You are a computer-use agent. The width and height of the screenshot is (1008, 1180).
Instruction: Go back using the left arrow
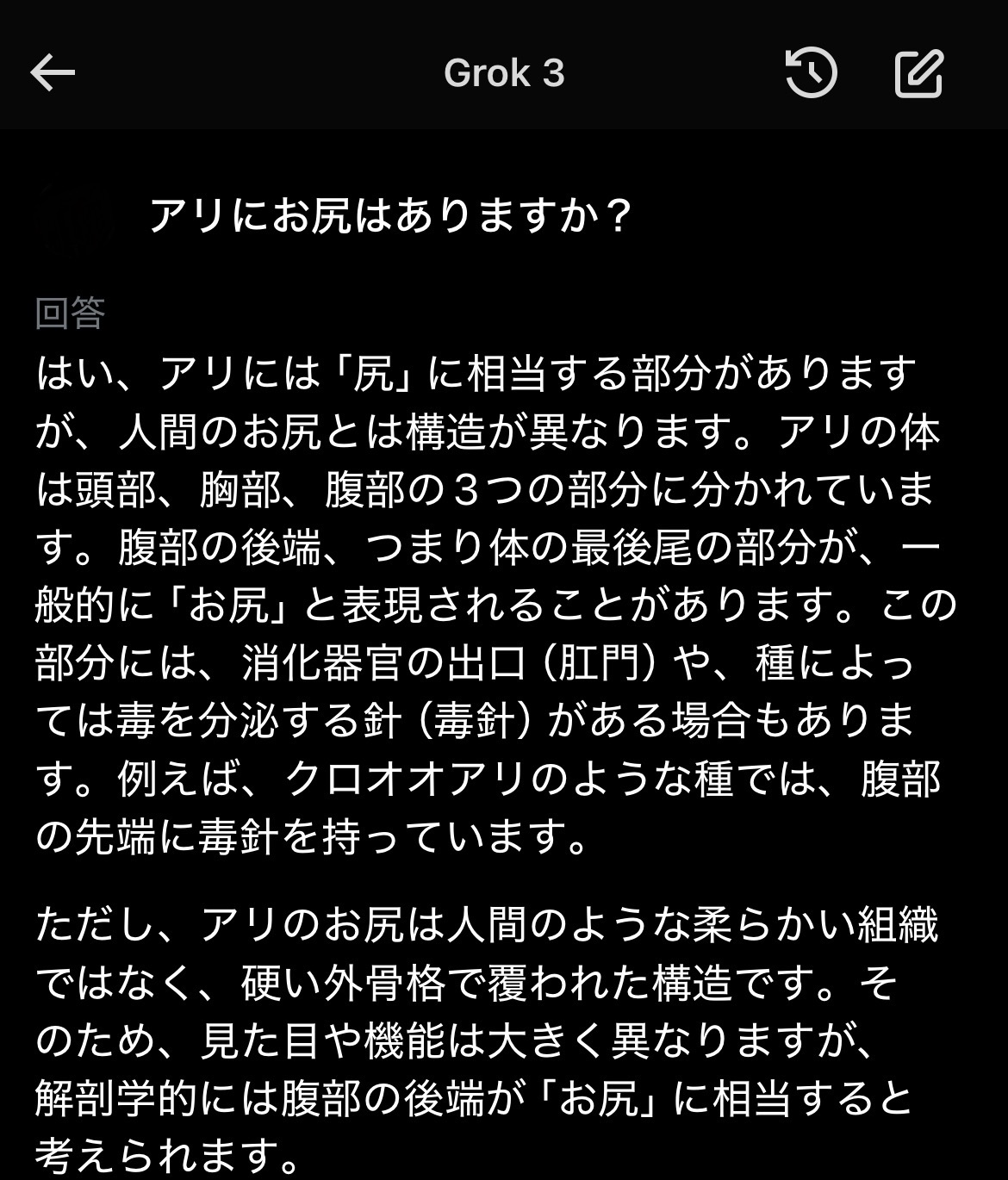click(53, 73)
